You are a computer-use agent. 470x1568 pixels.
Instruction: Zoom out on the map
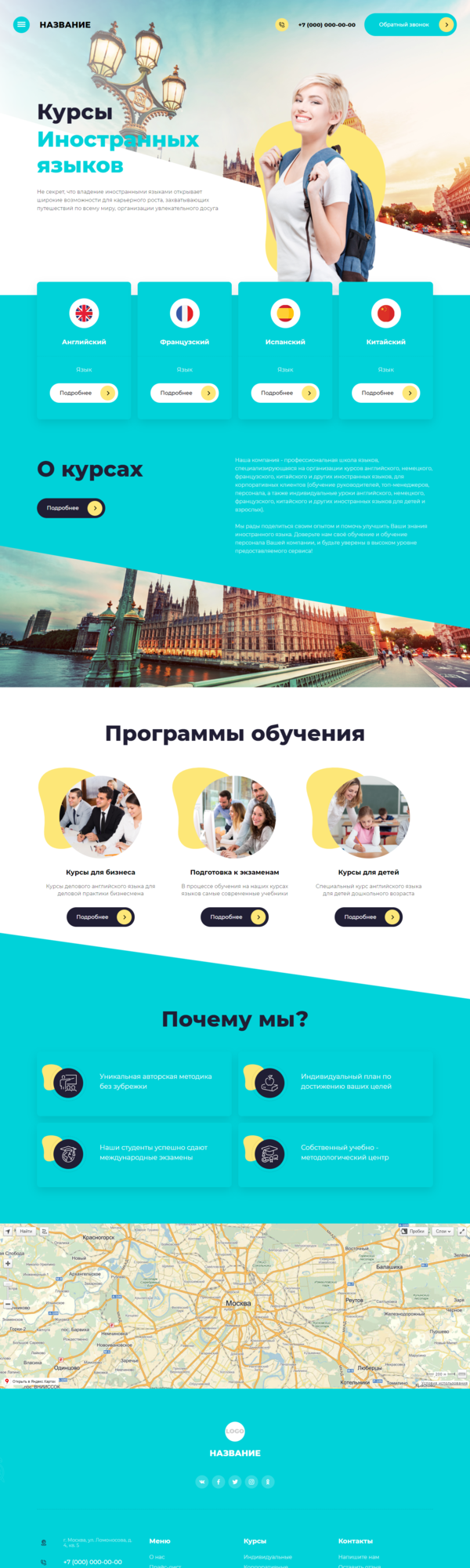click(8, 1305)
